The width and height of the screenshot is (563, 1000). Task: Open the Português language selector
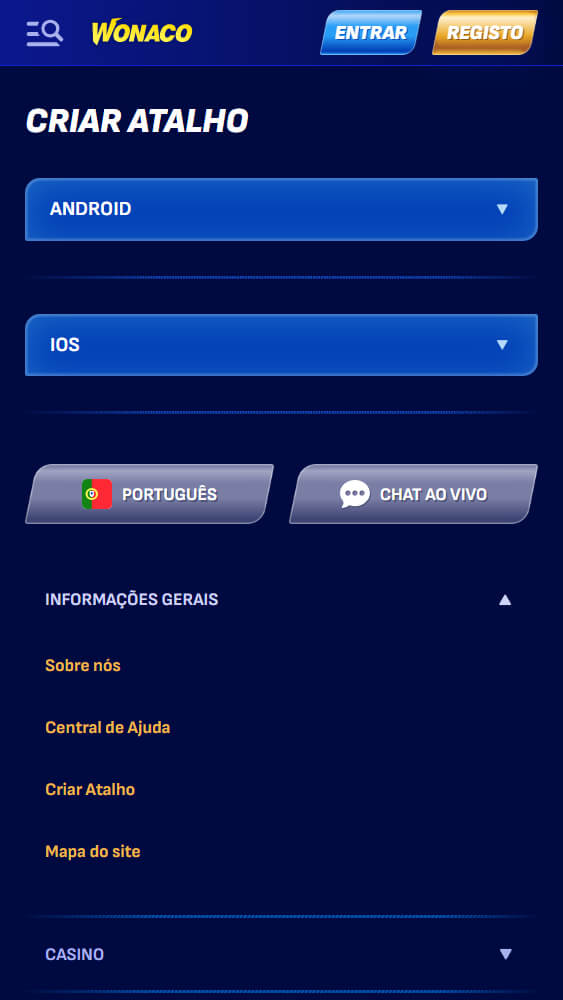click(x=149, y=494)
